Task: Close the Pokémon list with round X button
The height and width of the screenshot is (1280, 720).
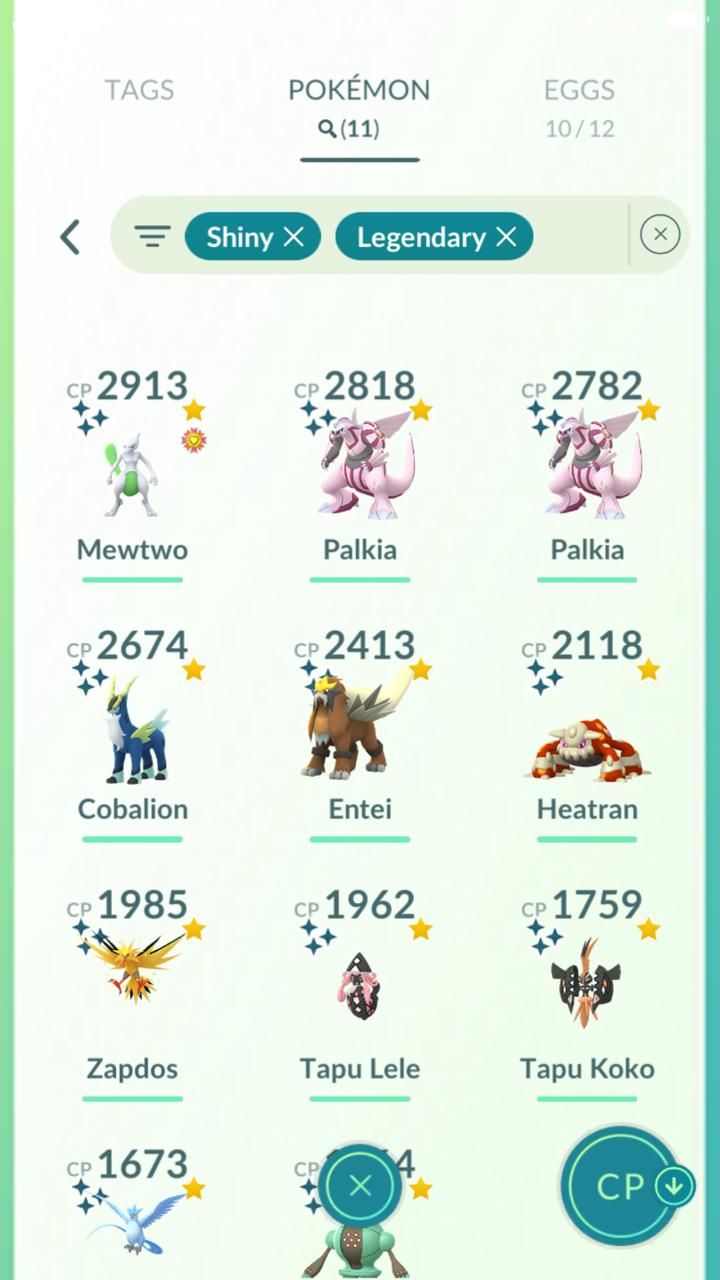Action: tap(360, 1186)
